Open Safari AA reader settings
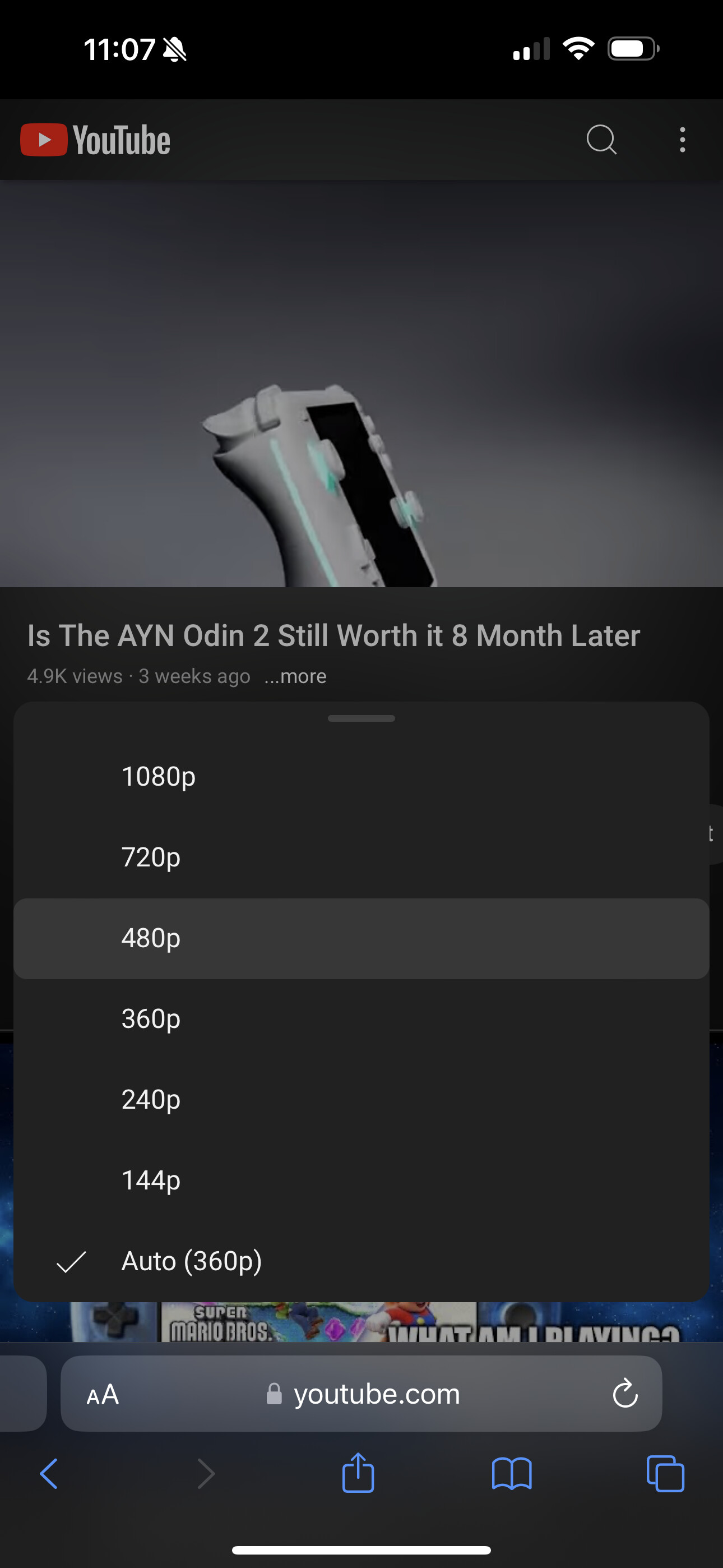 click(103, 1394)
